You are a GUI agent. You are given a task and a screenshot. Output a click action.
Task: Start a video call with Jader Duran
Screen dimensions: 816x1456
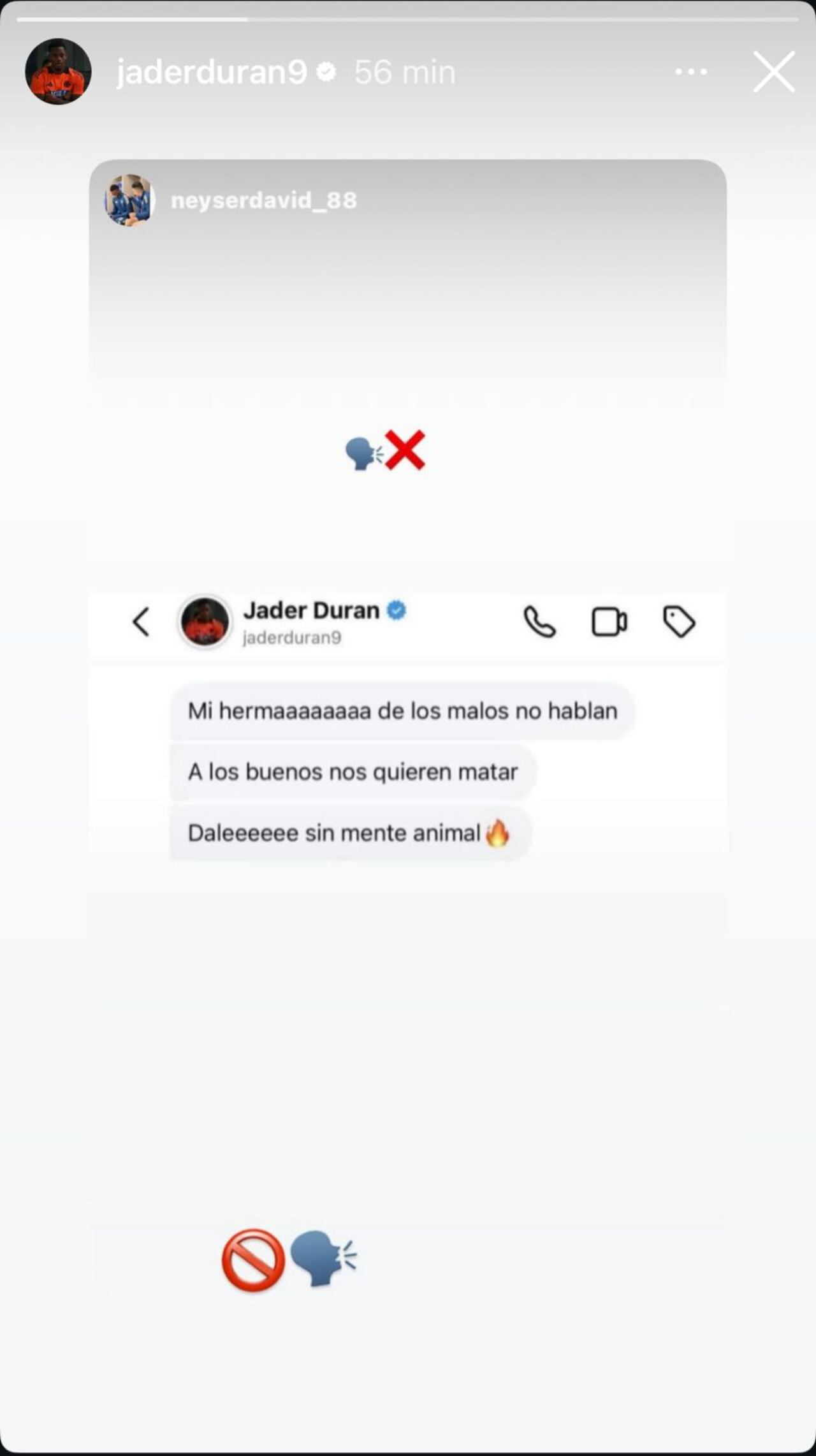pos(609,622)
